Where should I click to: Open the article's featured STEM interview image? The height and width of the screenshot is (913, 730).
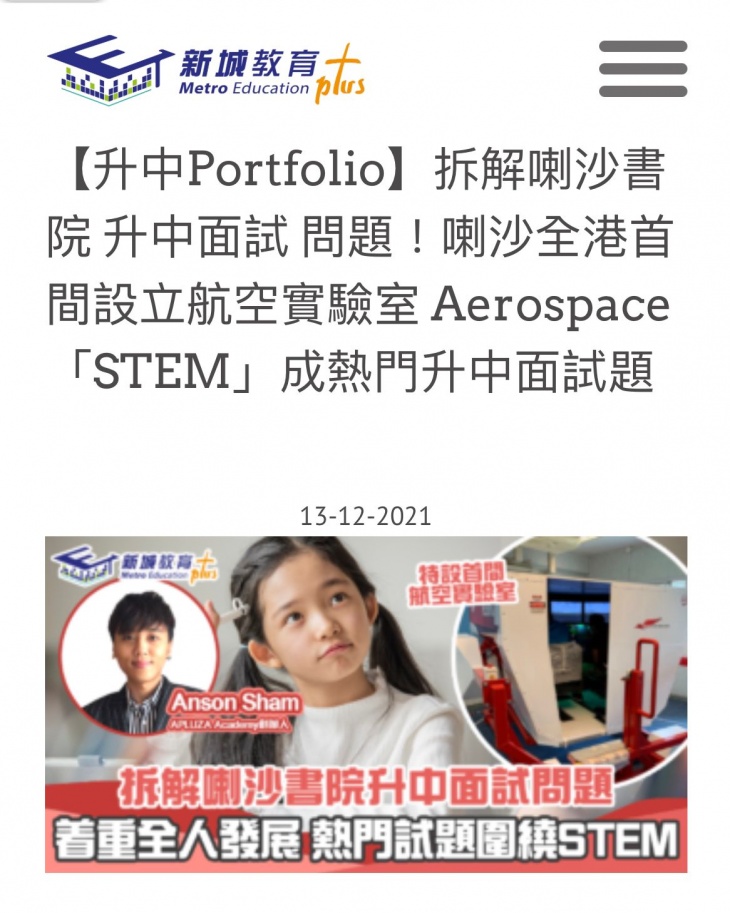click(x=366, y=704)
